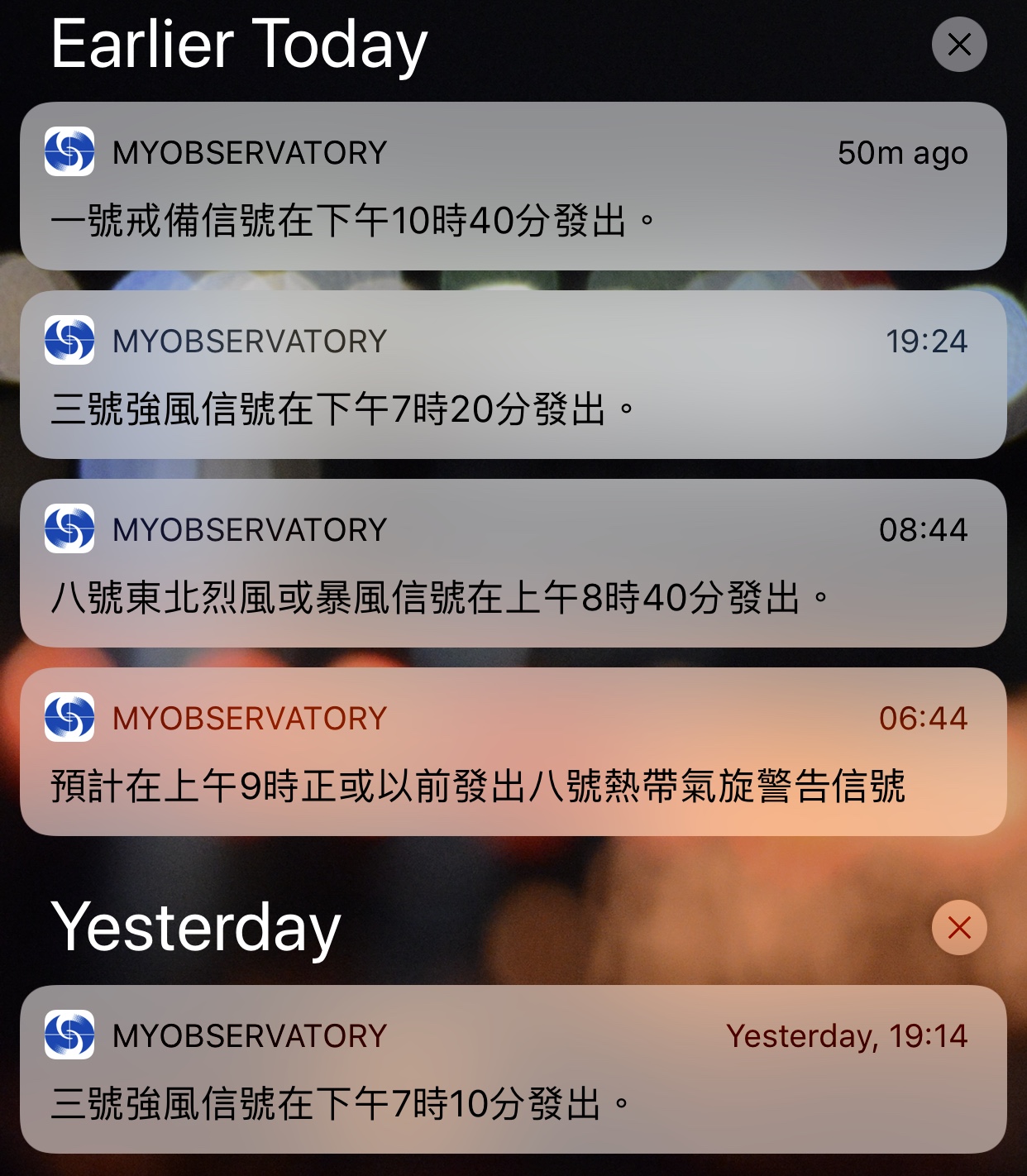Screen dimensions: 1027x1176
Task: Open the MyObservatory notification from 50m ago
Action: pyautogui.click(x=513, y=187)
